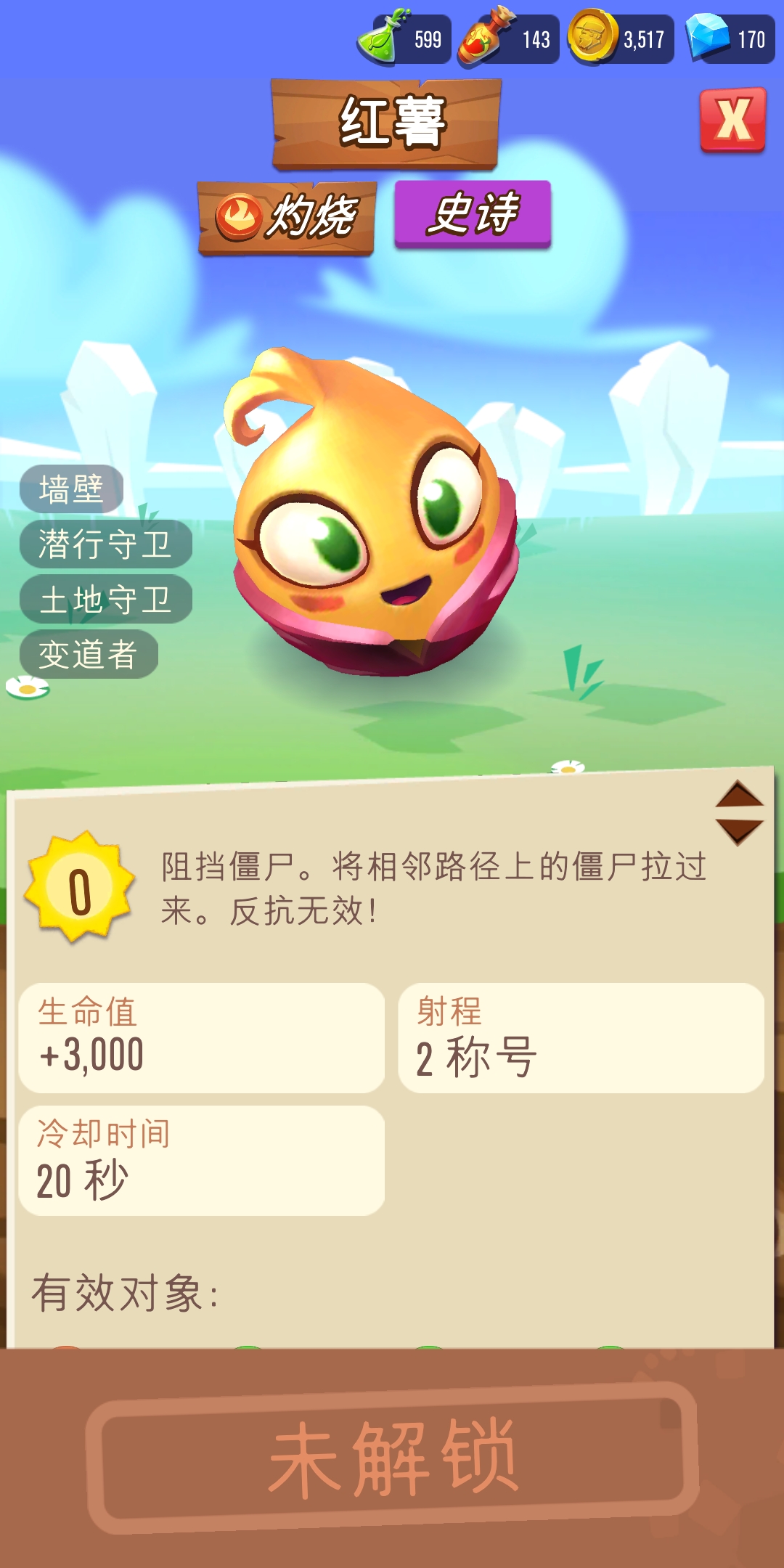This screenshot has width=784, height=1568.
Task: Tap the 灼烧 element badge
Action: click(287, 217)
